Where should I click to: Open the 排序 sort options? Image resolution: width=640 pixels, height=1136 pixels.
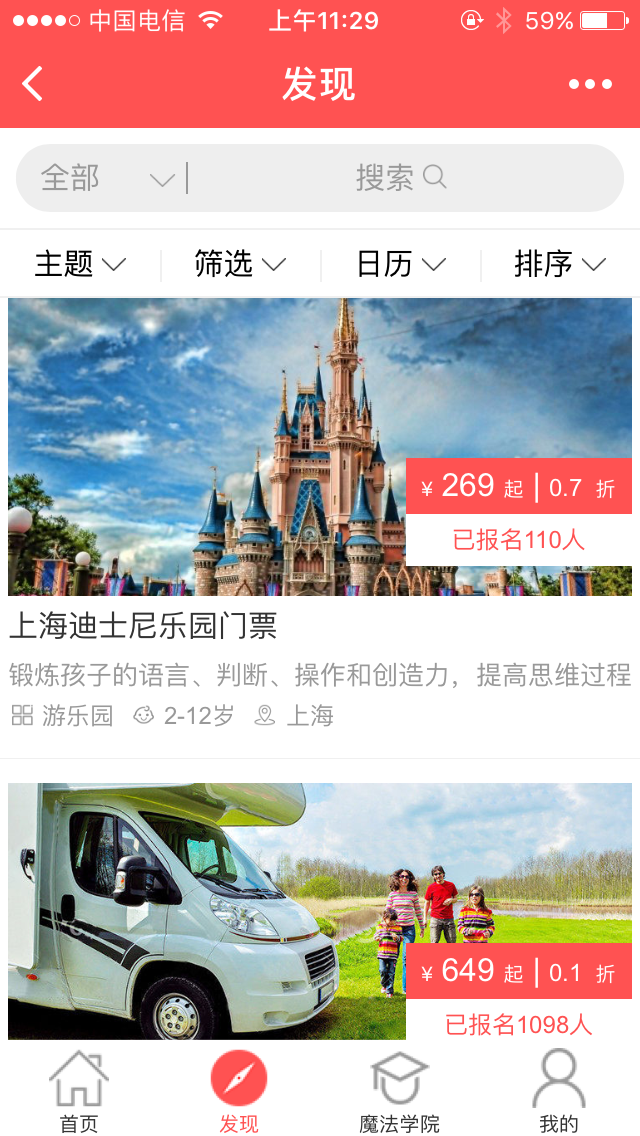tap(560, 264)
